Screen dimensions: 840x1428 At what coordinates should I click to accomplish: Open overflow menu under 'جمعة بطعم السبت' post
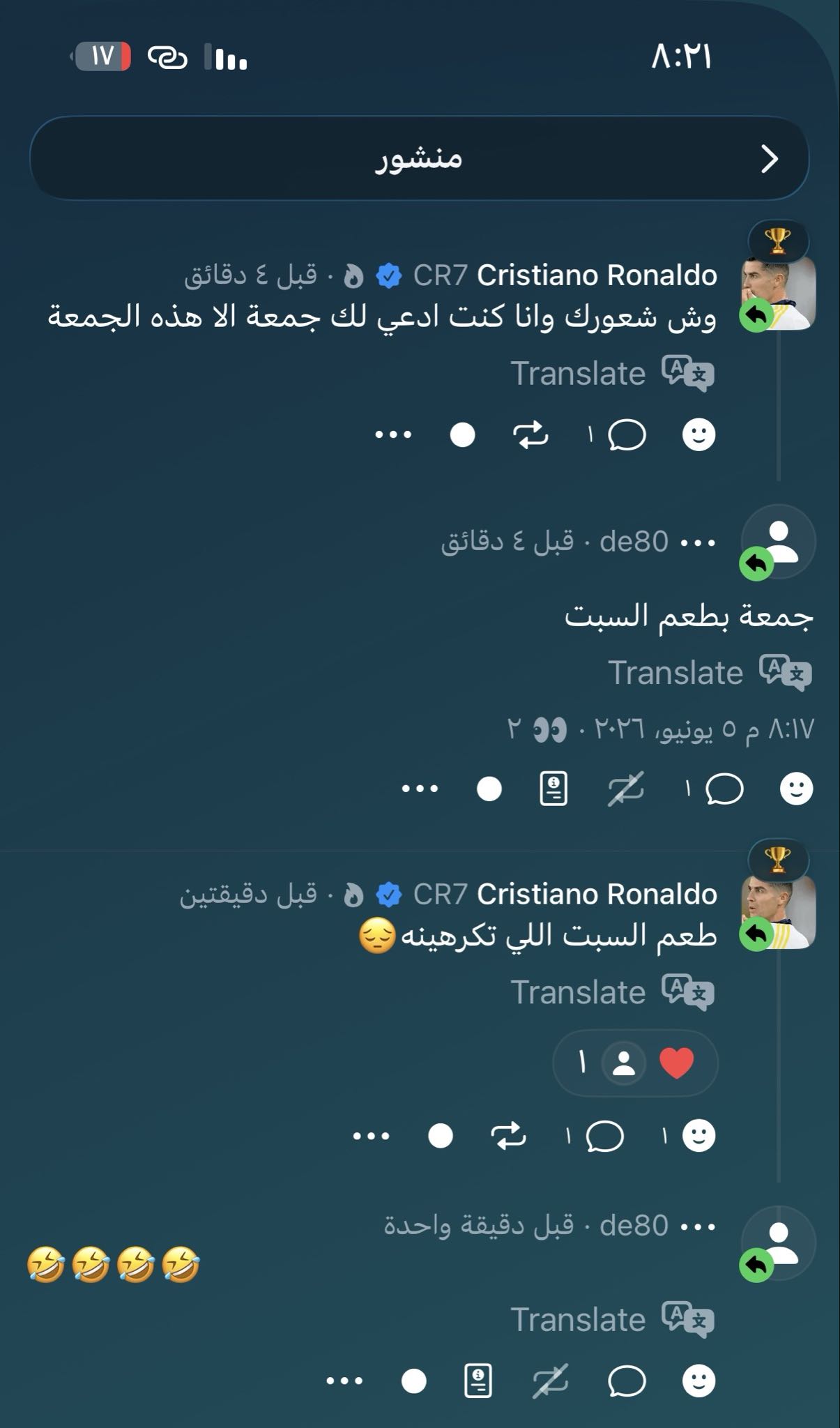[420, 789]
